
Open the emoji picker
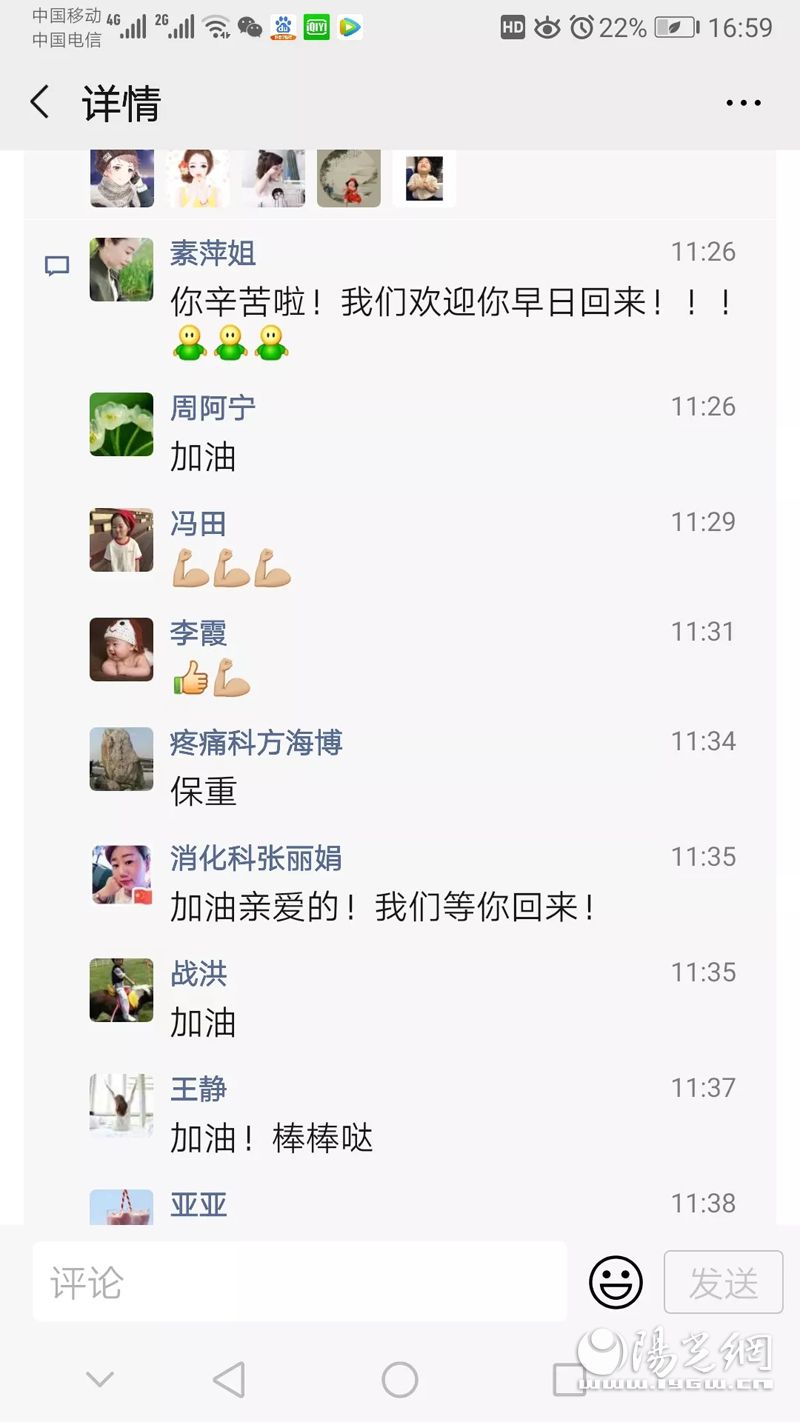615,1282
